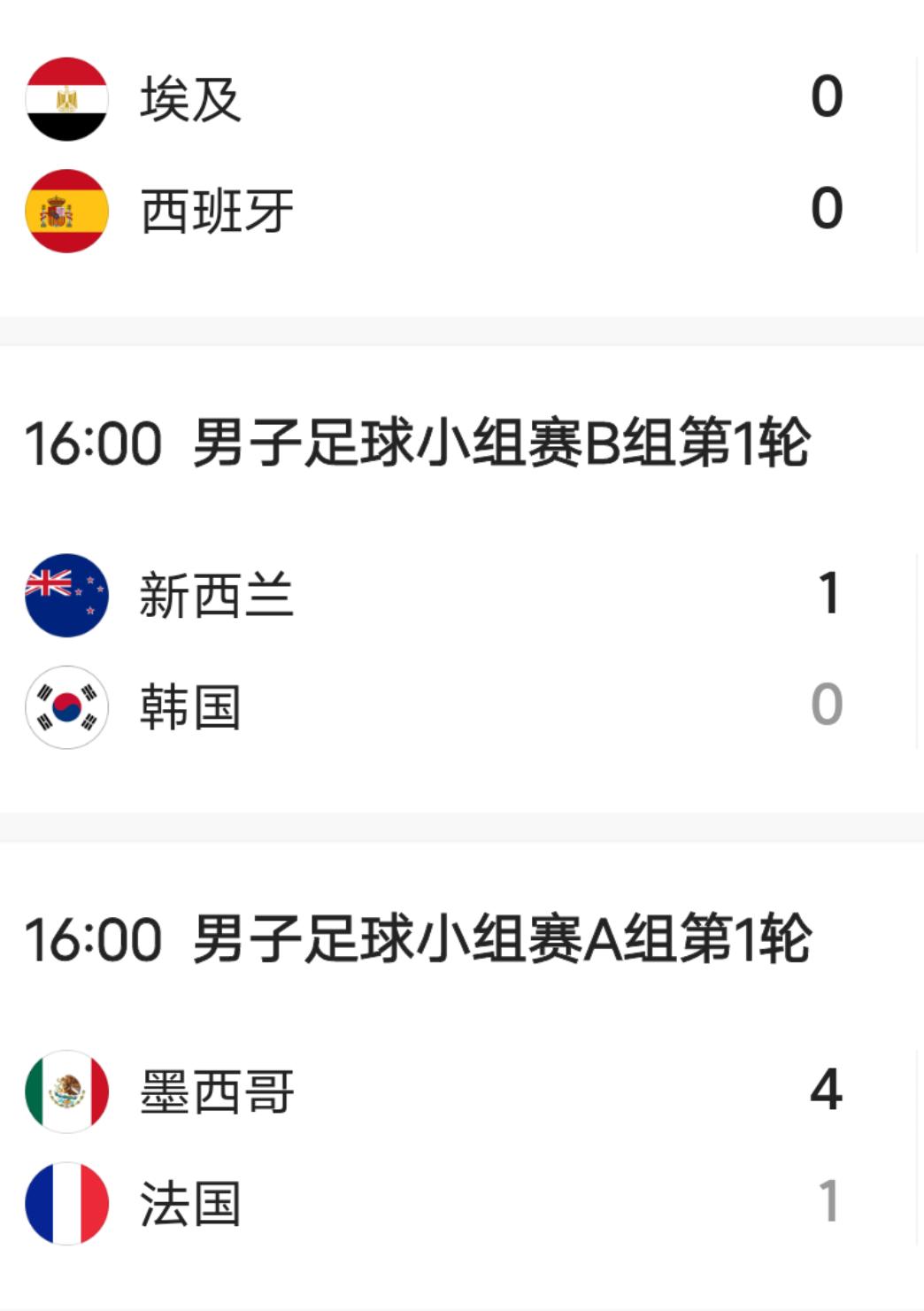Screen dimensions: 924x1311
Task: Open the 墨西哥 vs 法国 match entry
Action: tap(443, 1148)
